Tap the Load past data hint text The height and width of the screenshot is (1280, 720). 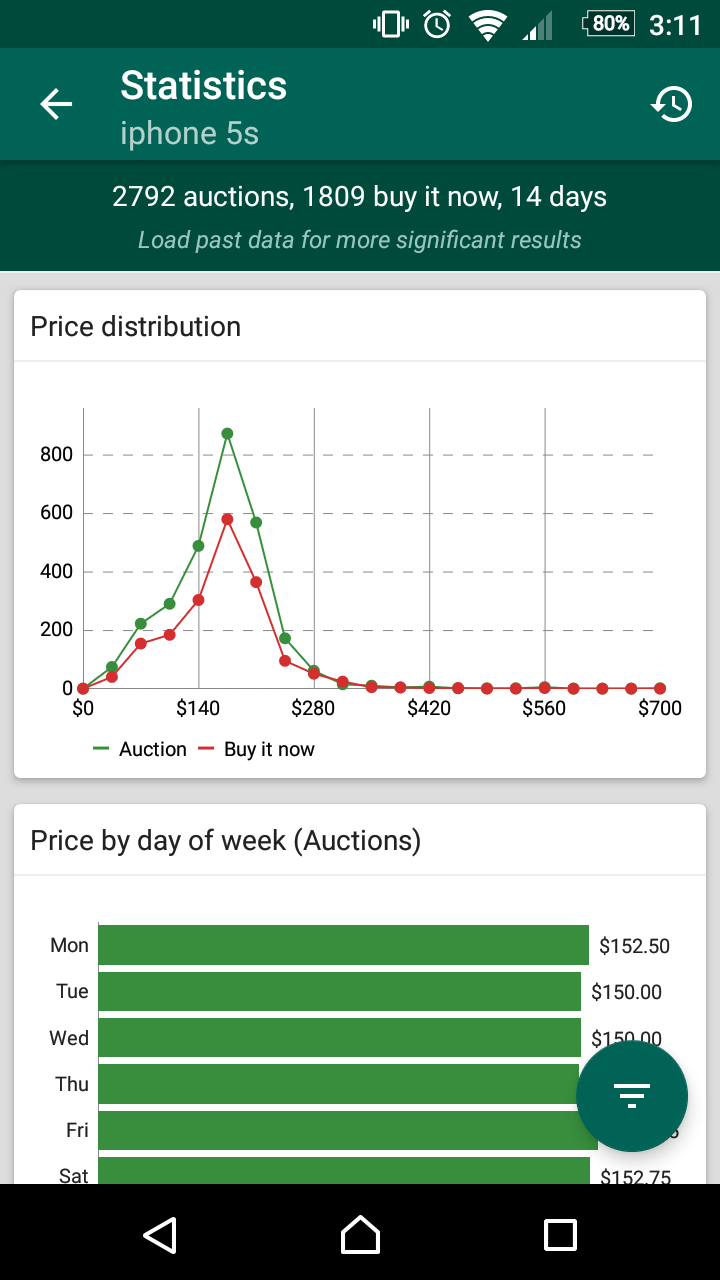[x=360, y=240]
